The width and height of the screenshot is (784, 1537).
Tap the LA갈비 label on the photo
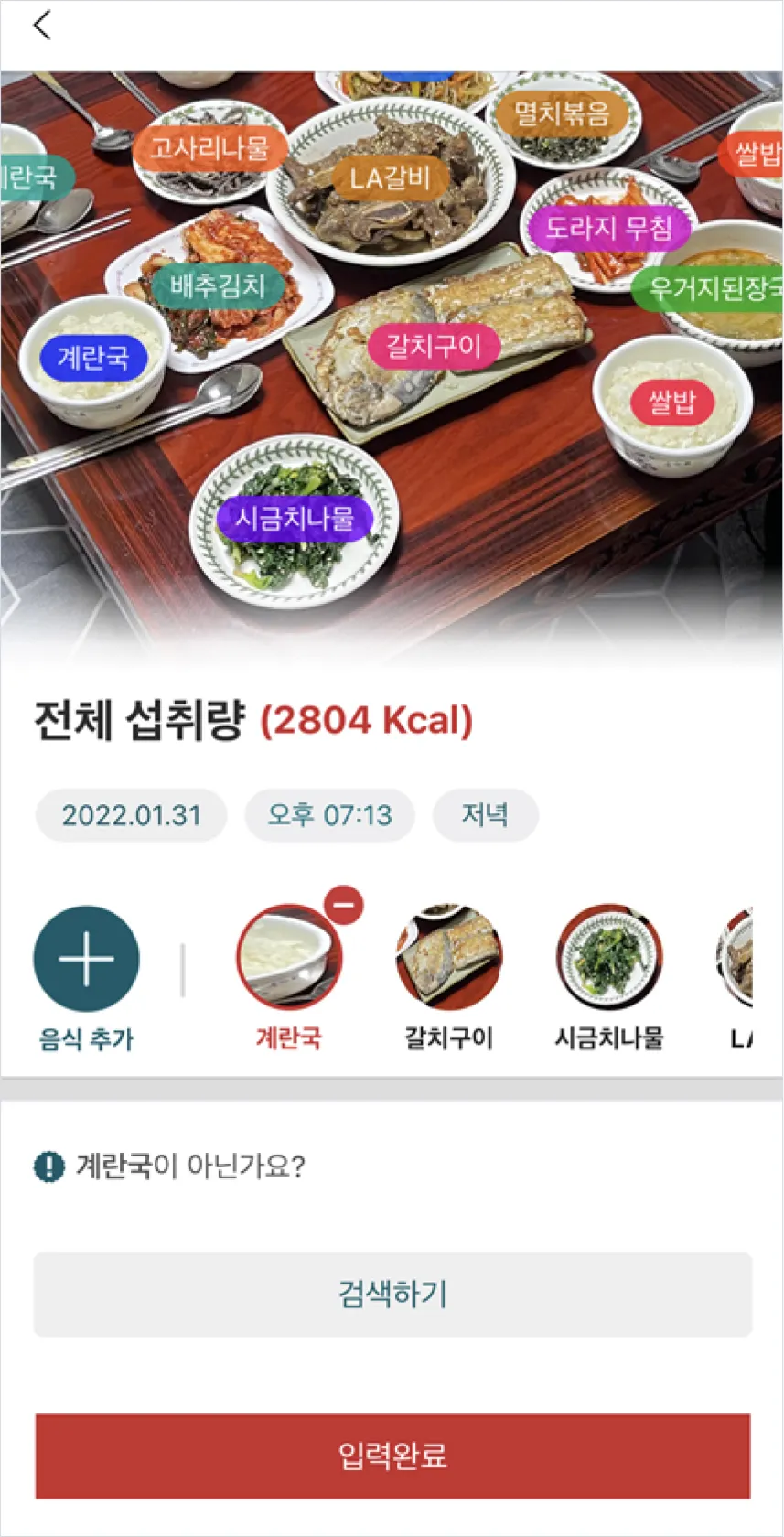click(x=391, y=177)
